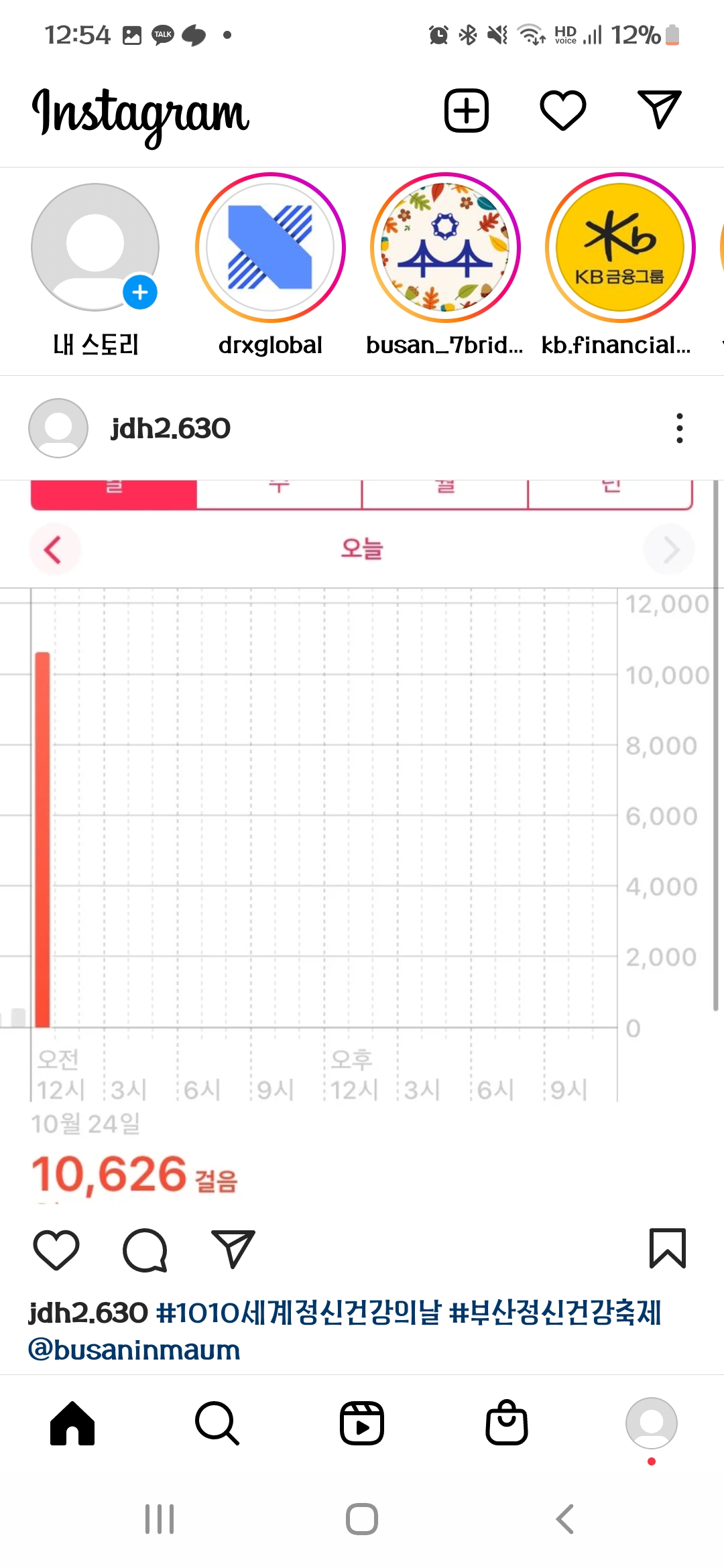724x1568 pixels.
Task: Open direct messages from the header
Action: 660,111
